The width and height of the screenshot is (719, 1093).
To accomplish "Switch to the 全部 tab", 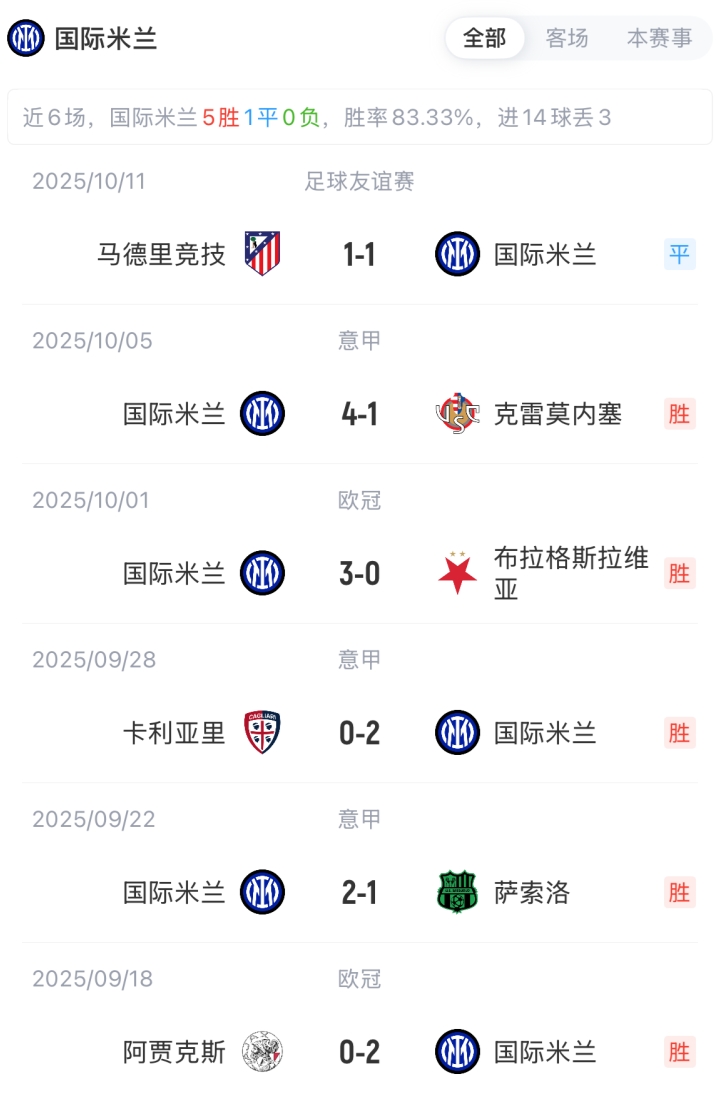I will click(485, 39).
